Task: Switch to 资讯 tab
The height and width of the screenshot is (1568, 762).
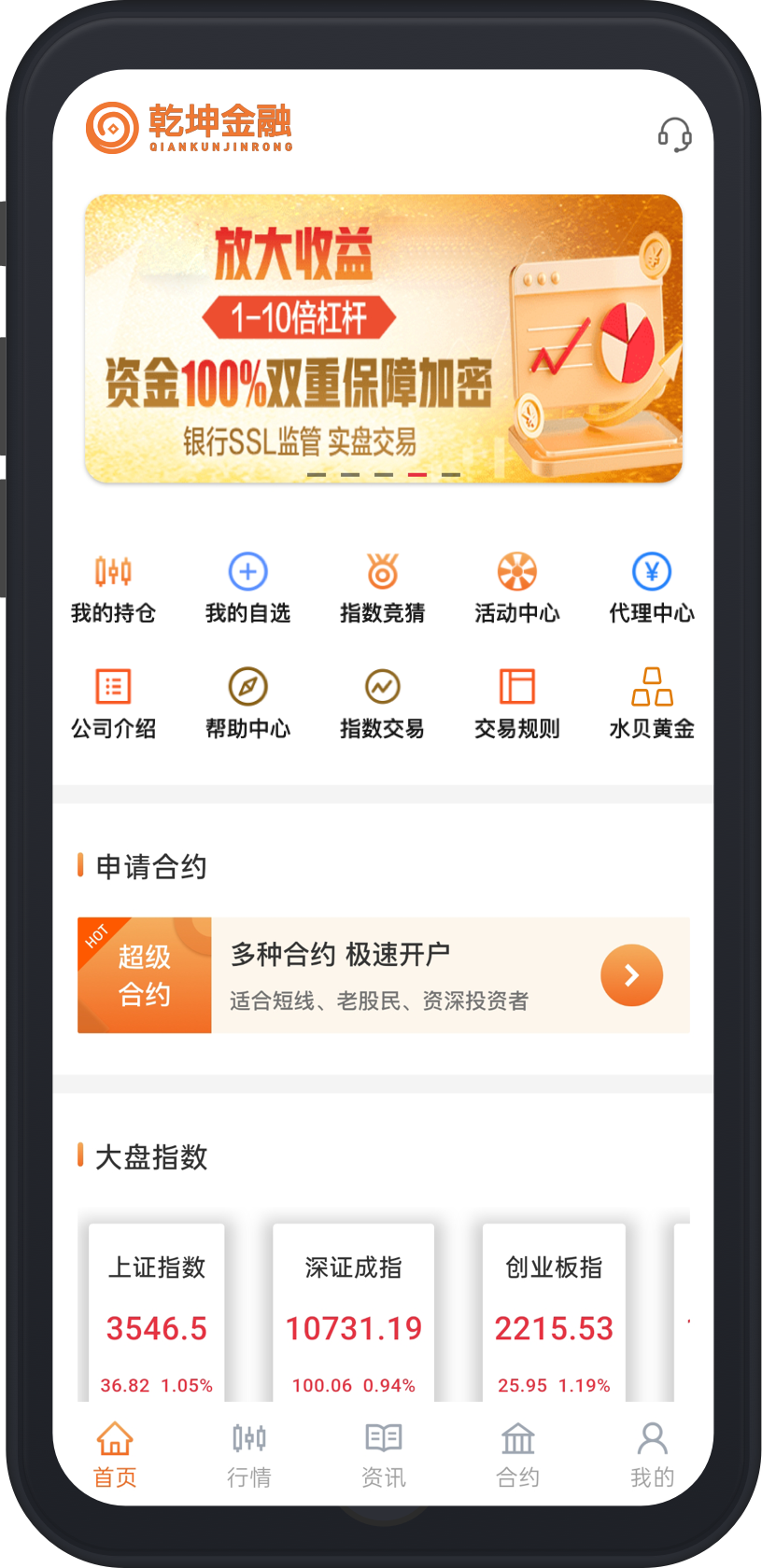Action: click(x=383, y=1454)
